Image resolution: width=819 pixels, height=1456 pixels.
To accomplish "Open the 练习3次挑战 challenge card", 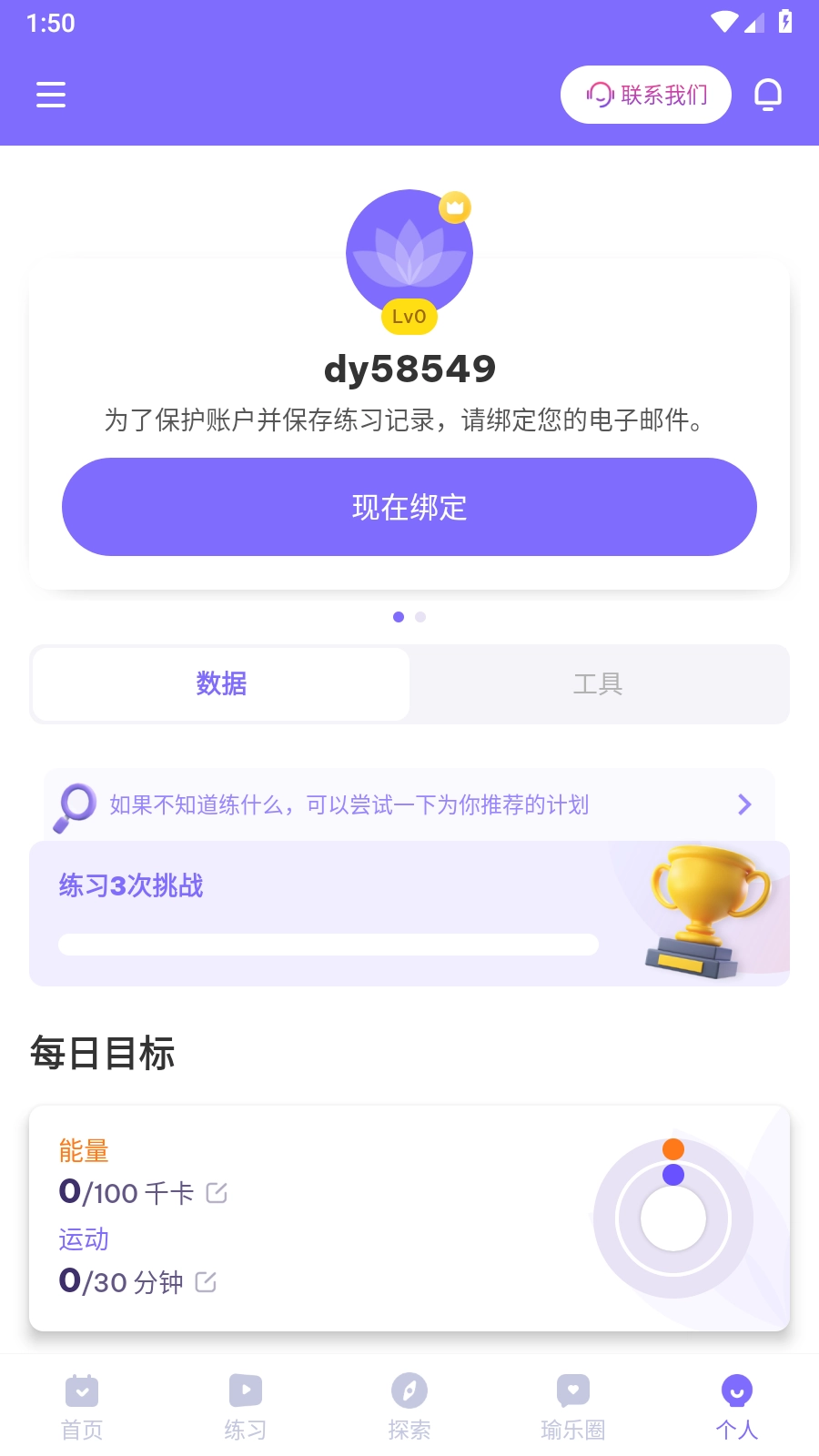I will click(409, 912).
